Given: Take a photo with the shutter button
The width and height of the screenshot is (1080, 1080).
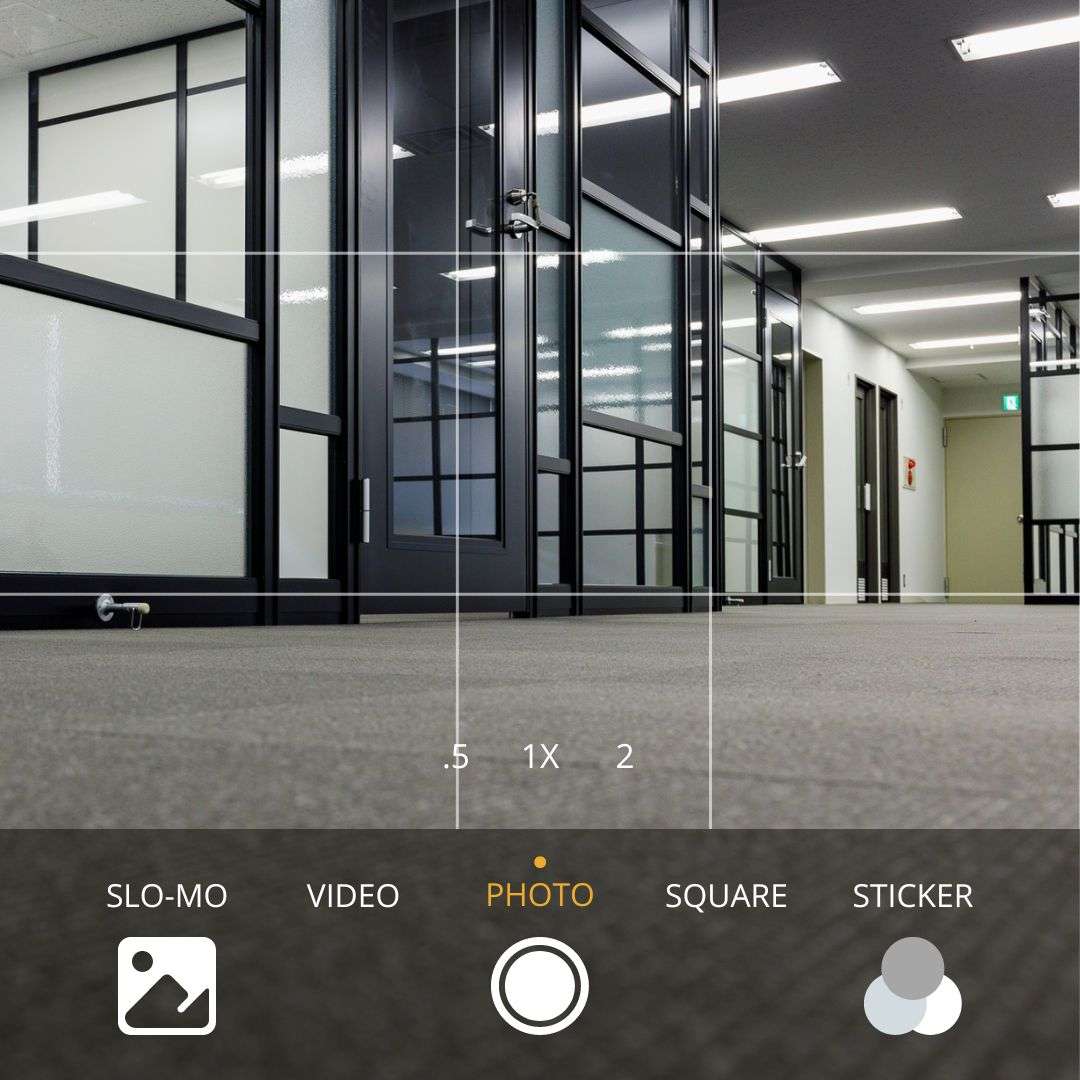Looking at the screenshot, I should [x=540, y=985].
